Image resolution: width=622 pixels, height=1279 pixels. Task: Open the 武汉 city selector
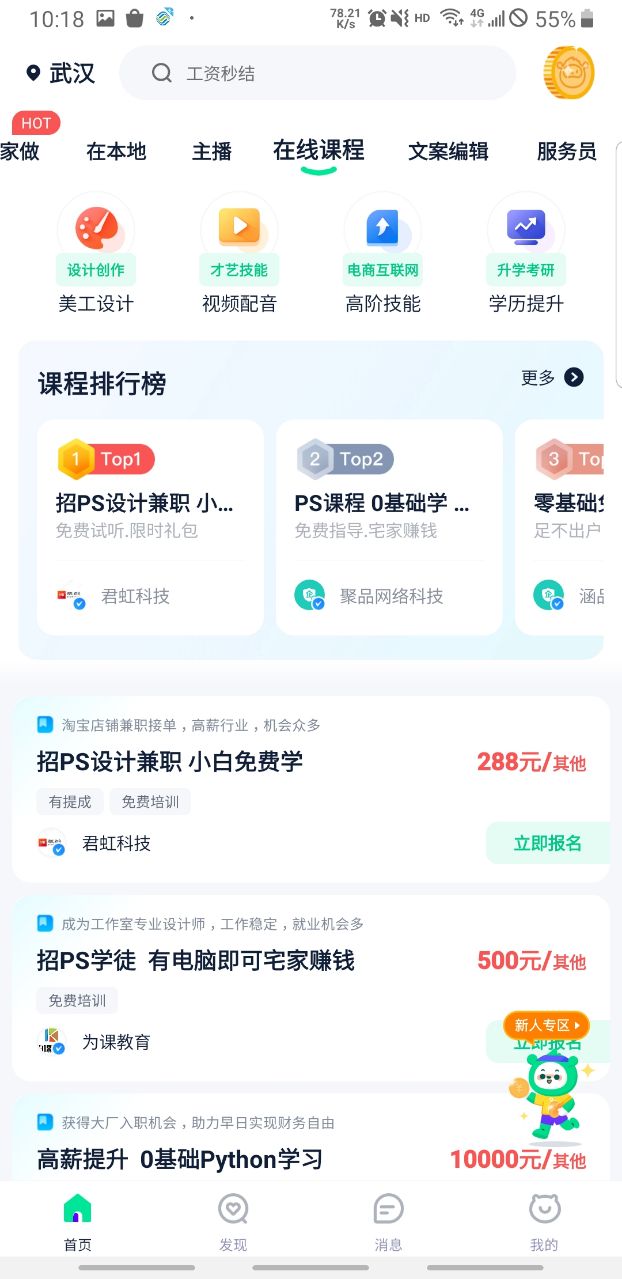[61, 73]
